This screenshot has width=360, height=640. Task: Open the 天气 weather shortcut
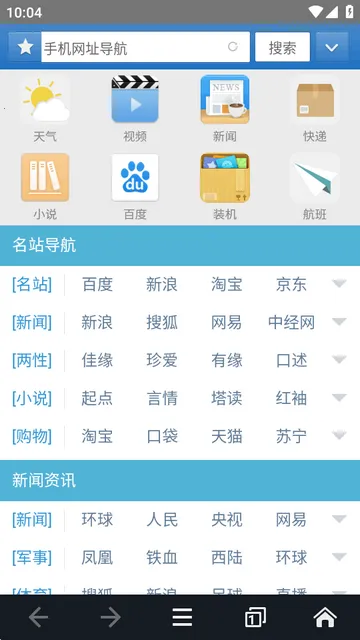point(45,109)
